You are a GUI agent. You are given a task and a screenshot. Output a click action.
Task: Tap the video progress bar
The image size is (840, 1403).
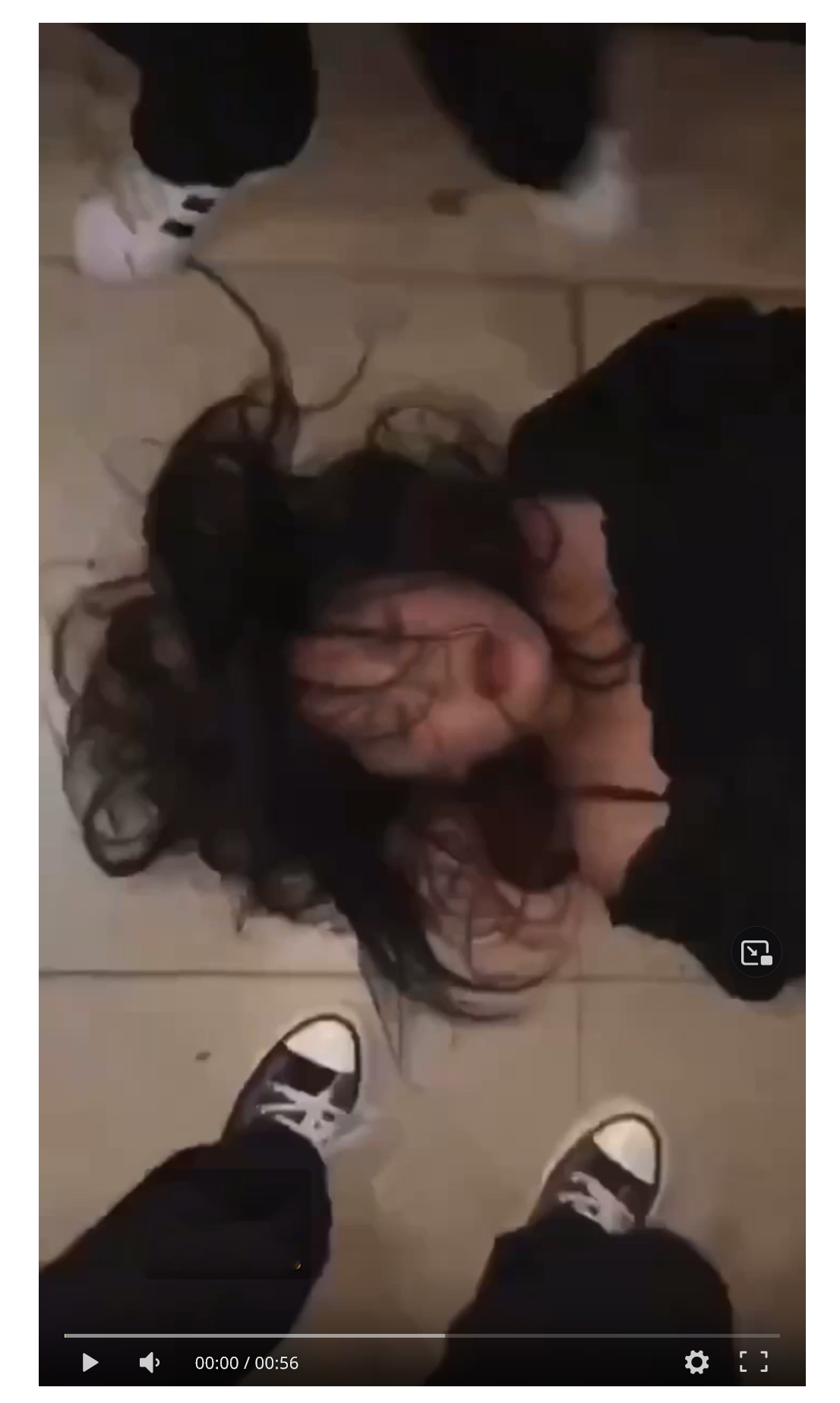(422, 1335)
